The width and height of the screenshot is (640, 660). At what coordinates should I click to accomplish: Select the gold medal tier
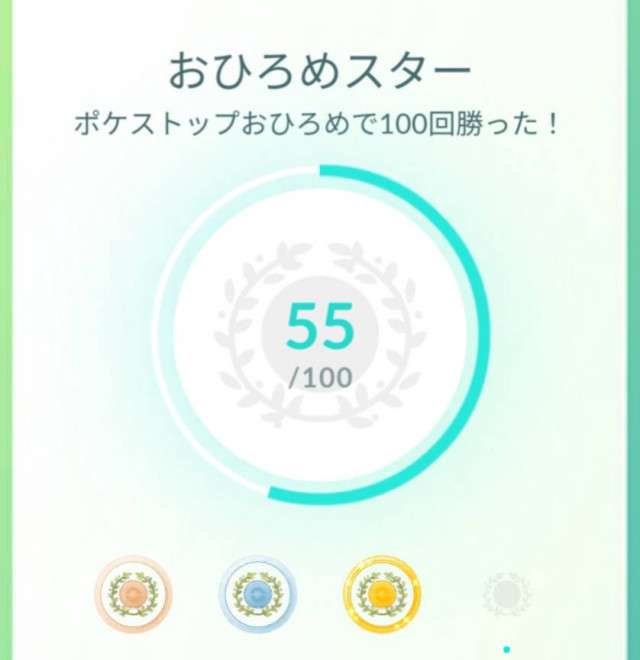[x=381, y=595]
